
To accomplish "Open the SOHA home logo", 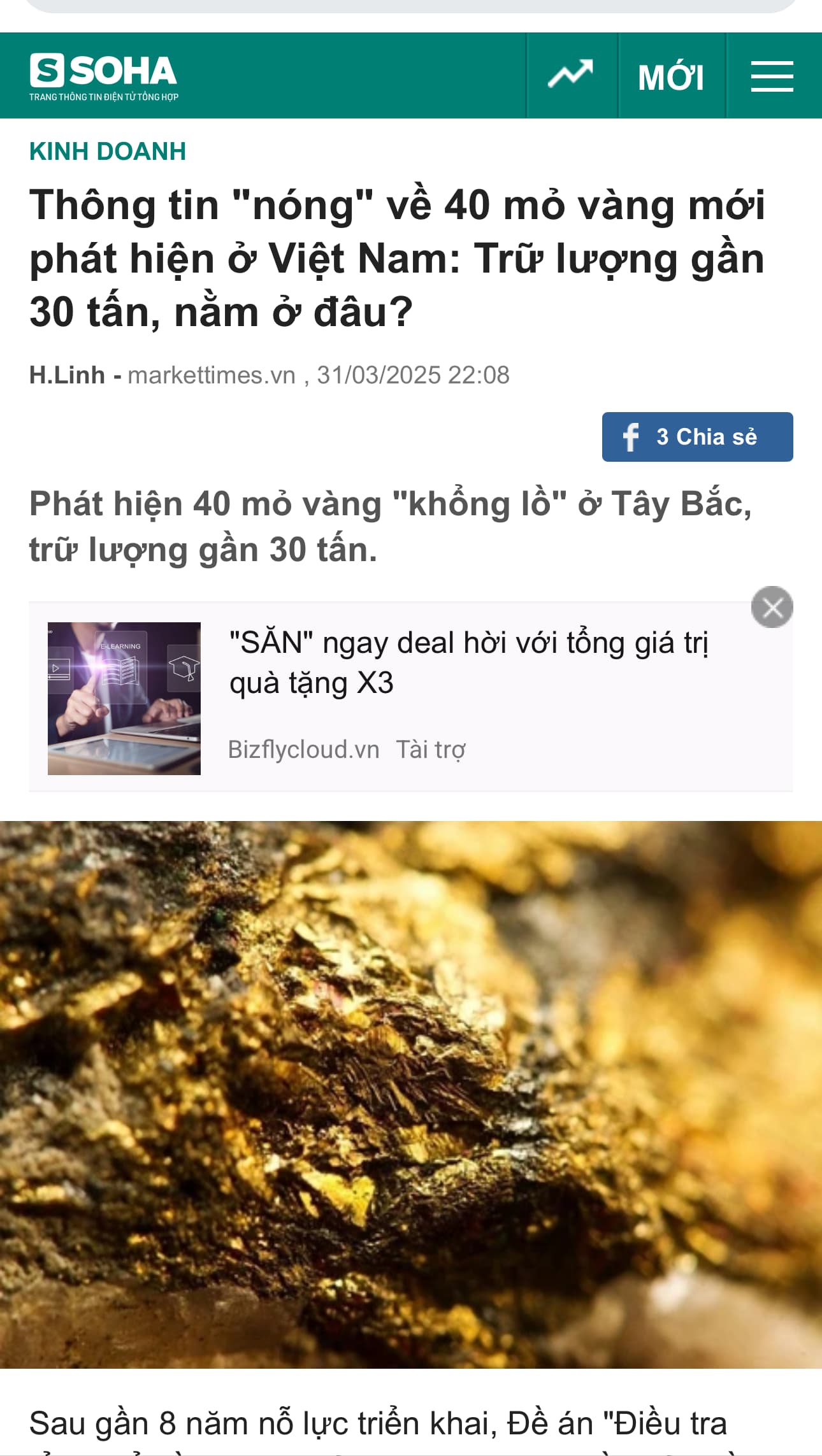I will tap(103, 76).
